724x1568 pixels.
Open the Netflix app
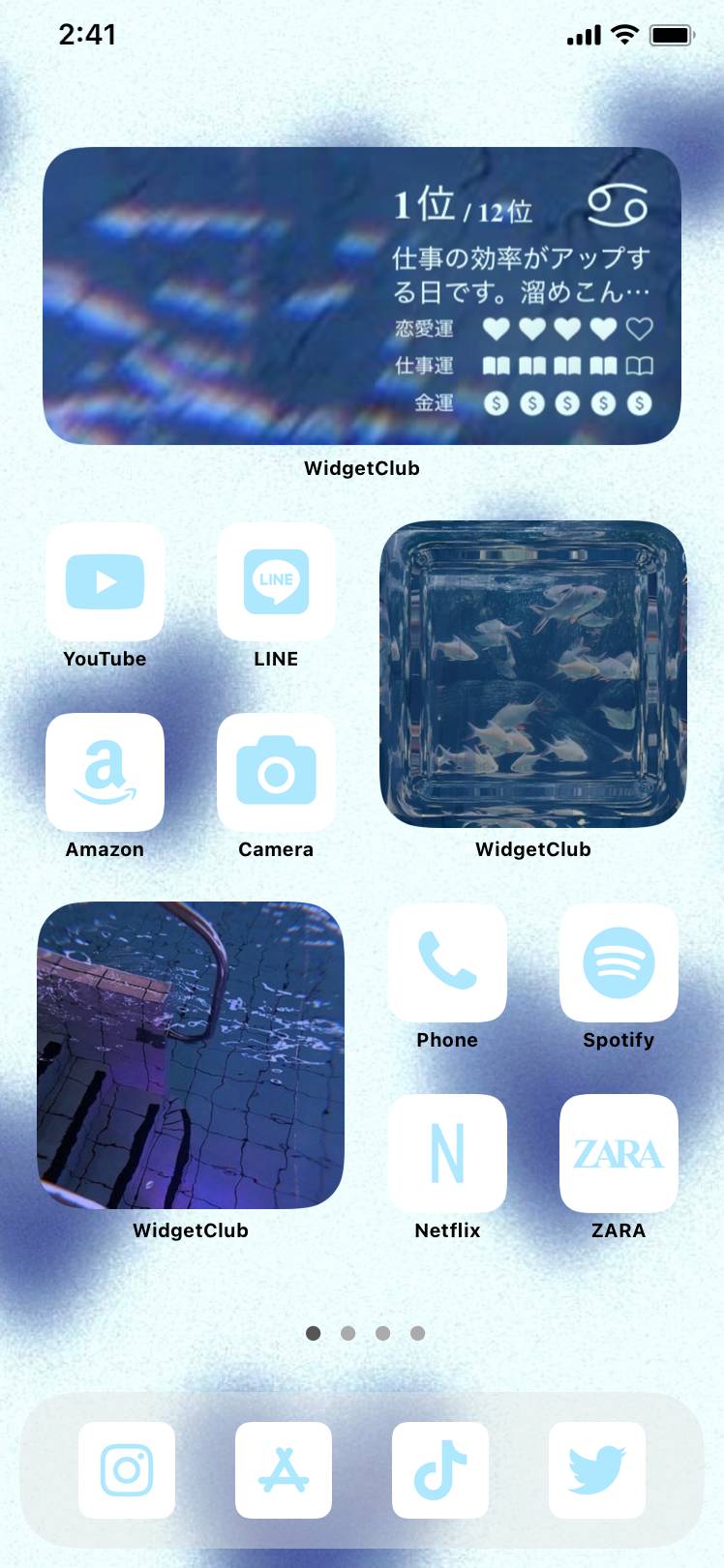coord(447,1153)
